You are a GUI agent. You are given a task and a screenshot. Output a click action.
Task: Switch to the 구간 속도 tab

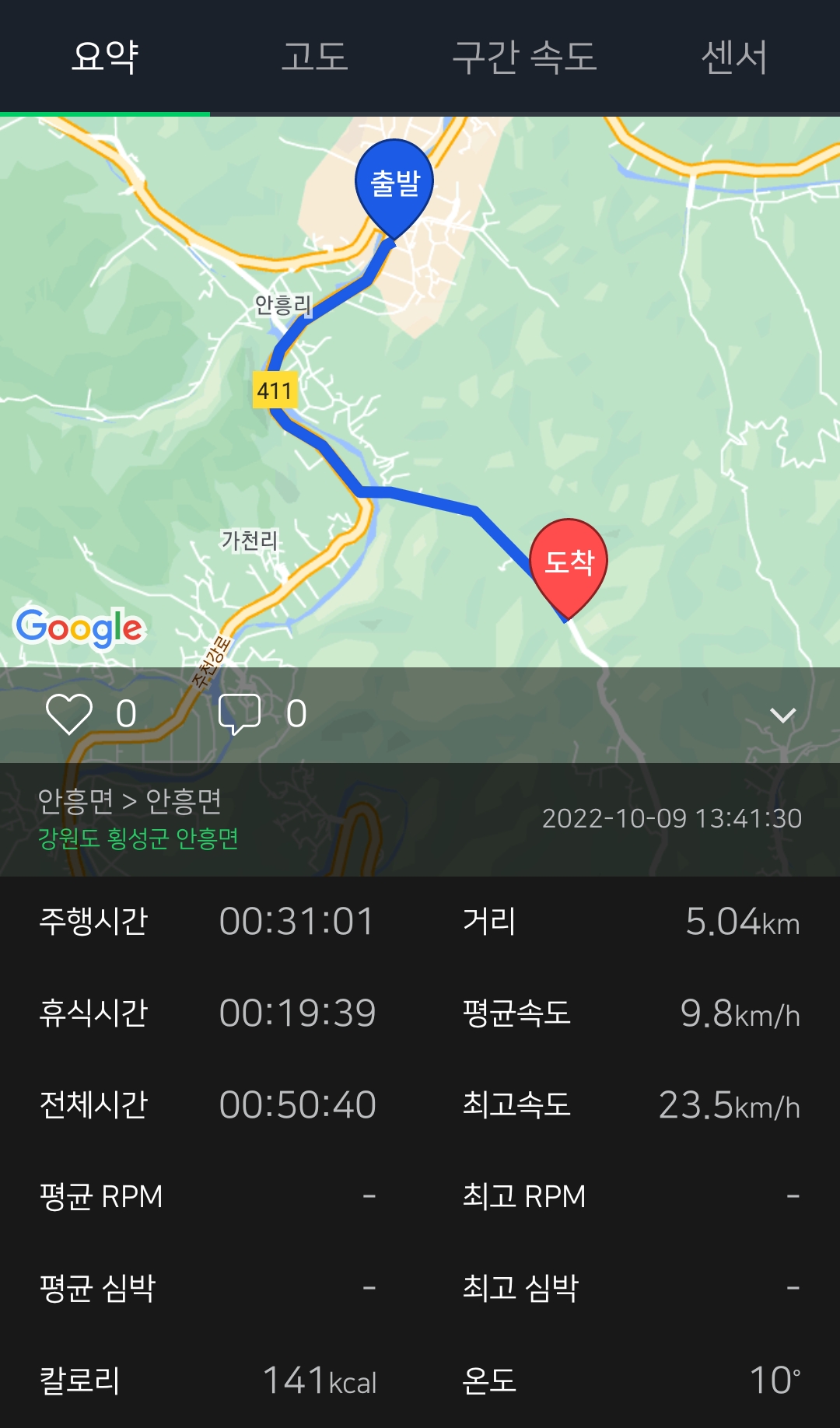[525, 57]
